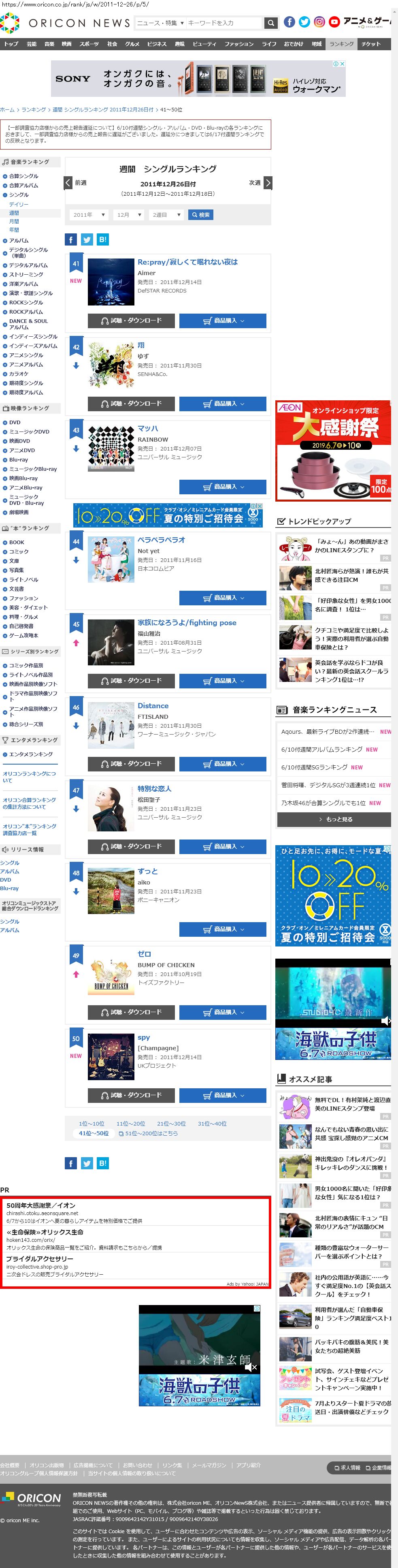The height and width of the screenshot is (1568, 398).
Task: Open 家族になろうよ/fighting pose title link
Action: (x=187, y=623)
